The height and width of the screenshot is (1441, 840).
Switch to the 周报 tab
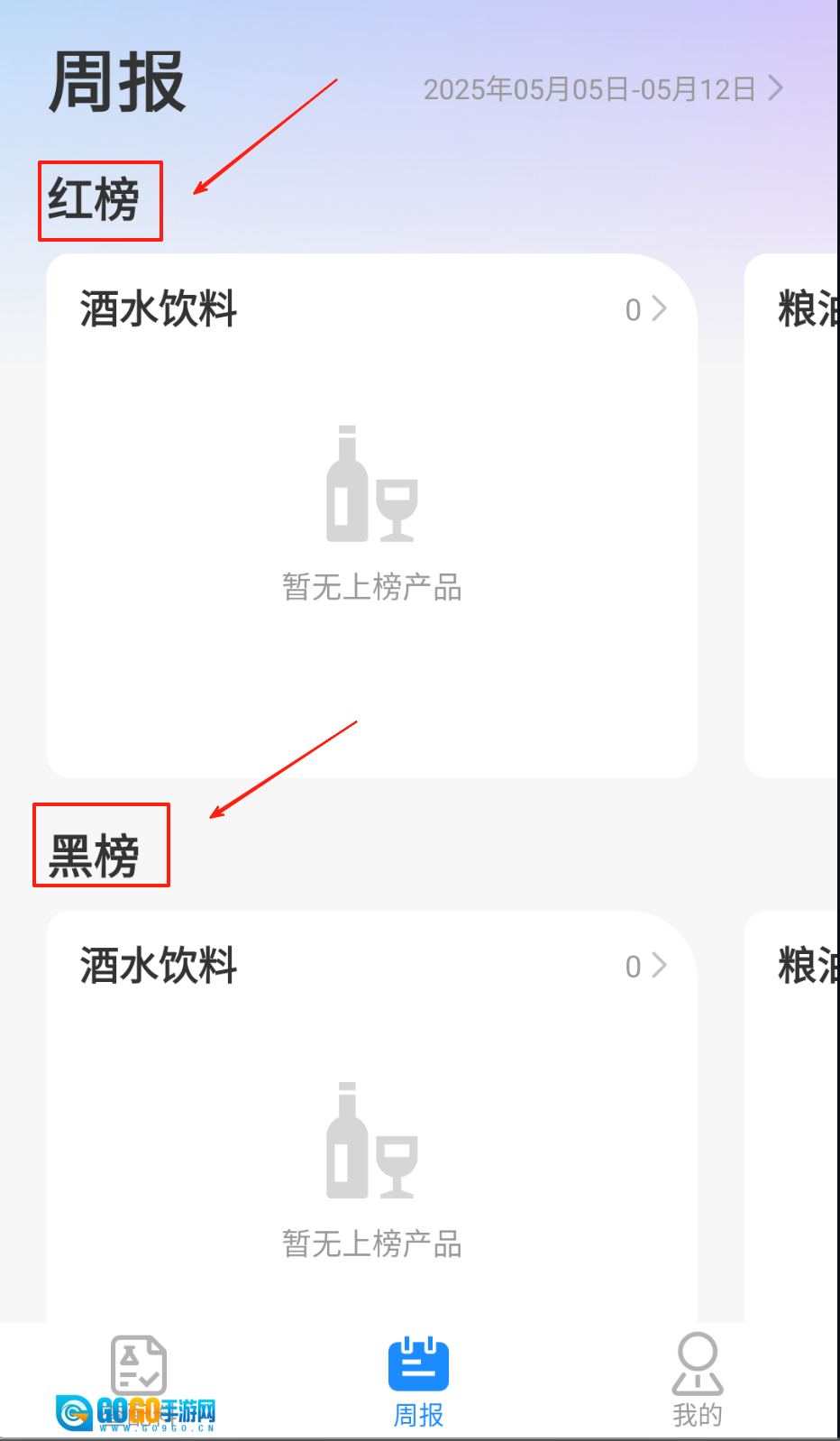[418, 1381]
